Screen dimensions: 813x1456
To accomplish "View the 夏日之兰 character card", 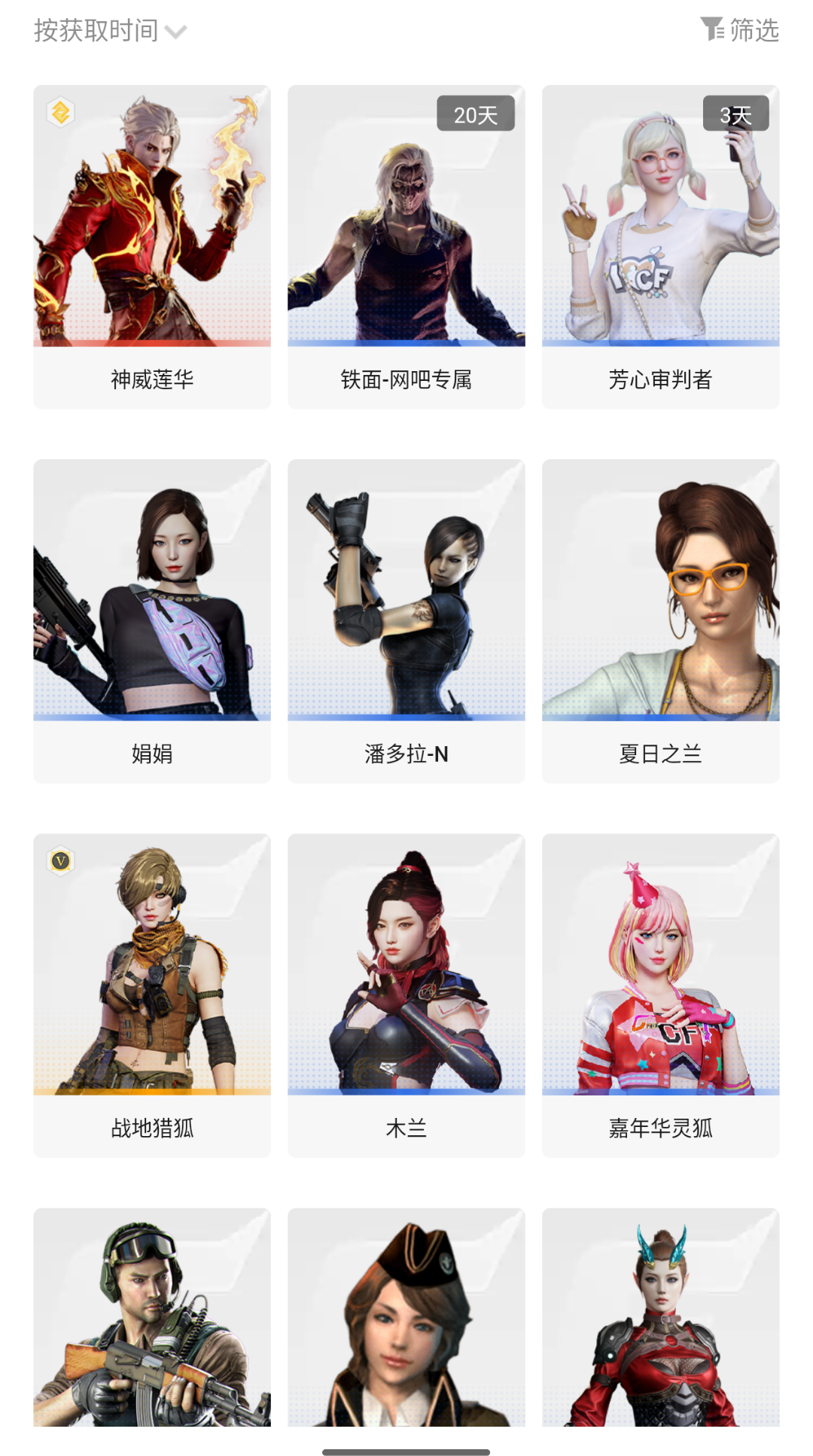I will 660,621.
